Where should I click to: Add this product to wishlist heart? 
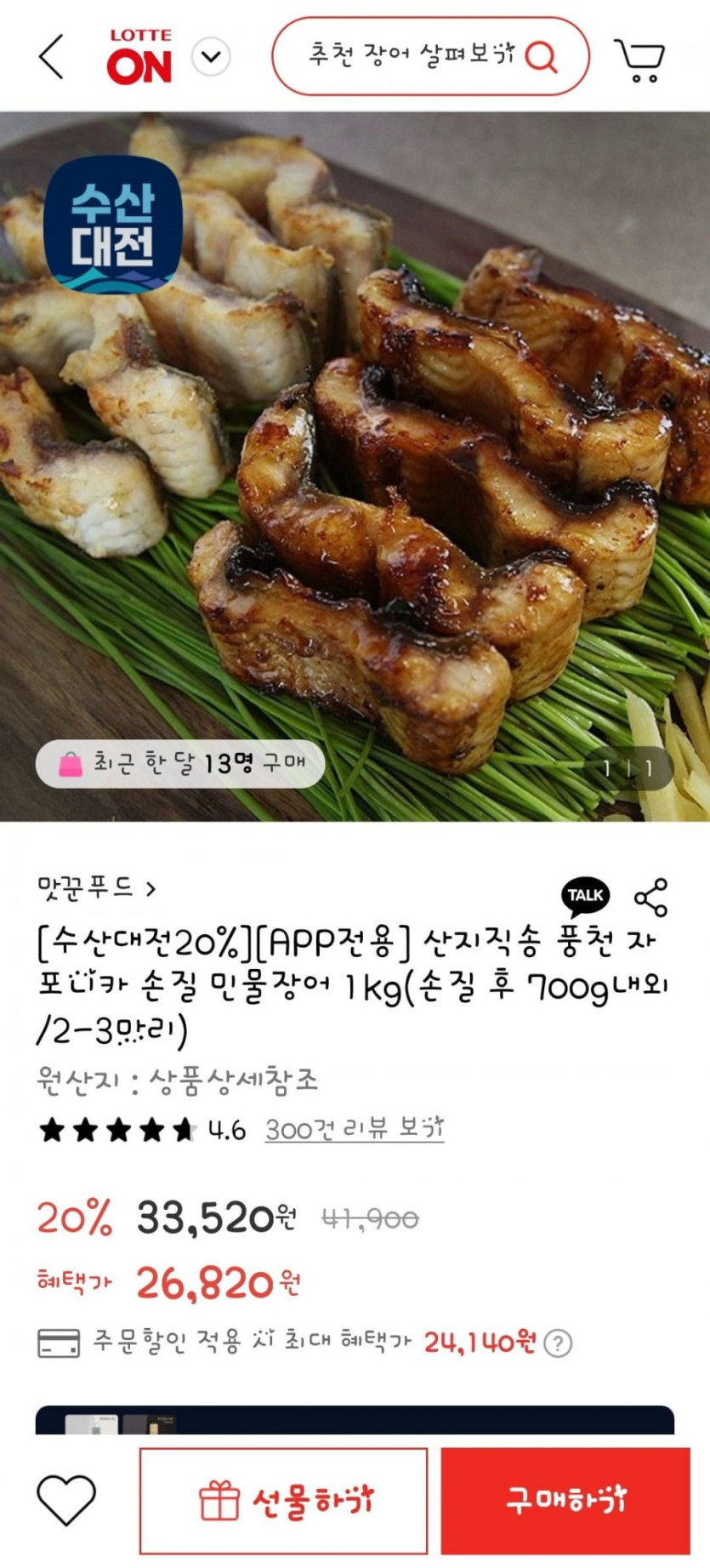tap(66, 1501)
